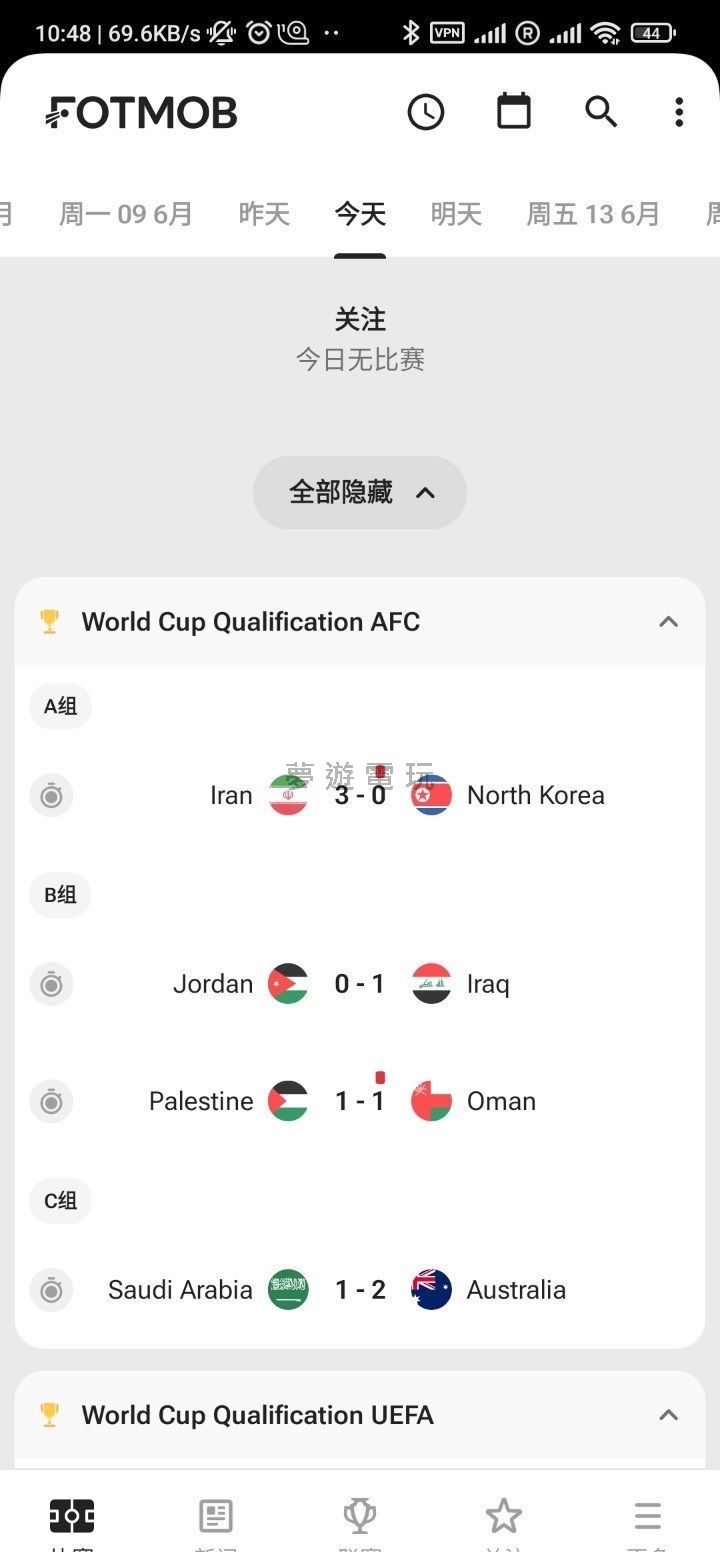
Task: Open the Saudi Arabia vs Australia match
Action: point(360,1290)
